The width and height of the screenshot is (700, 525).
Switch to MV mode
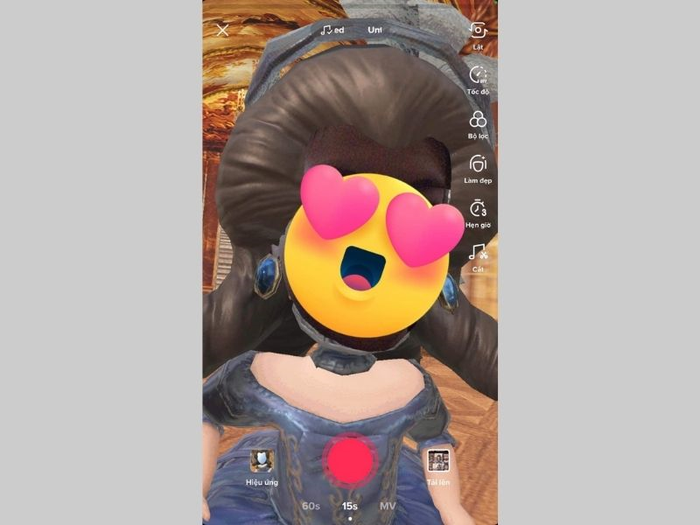point(386,506)
